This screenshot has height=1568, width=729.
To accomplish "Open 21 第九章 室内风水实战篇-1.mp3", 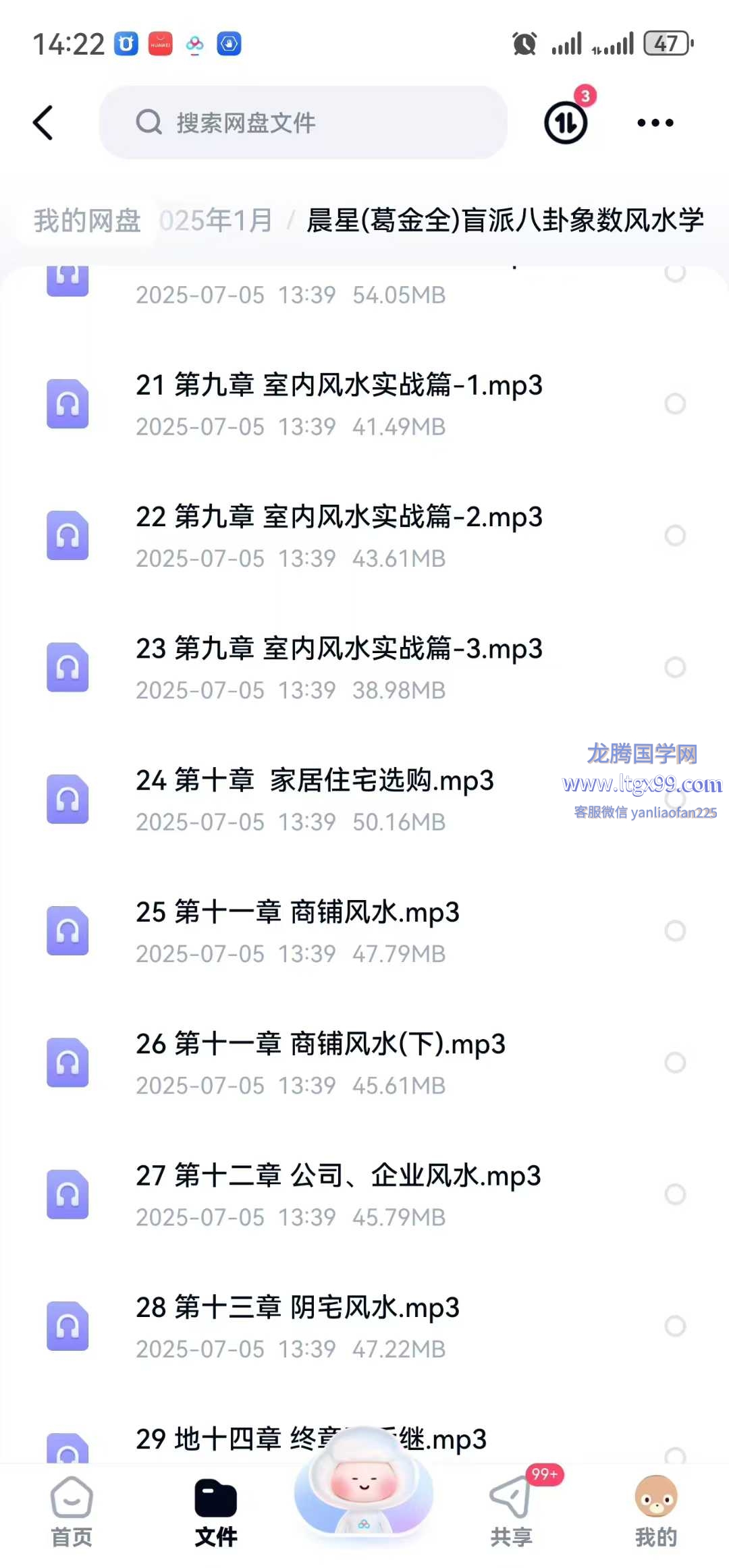I will point(364,404).
